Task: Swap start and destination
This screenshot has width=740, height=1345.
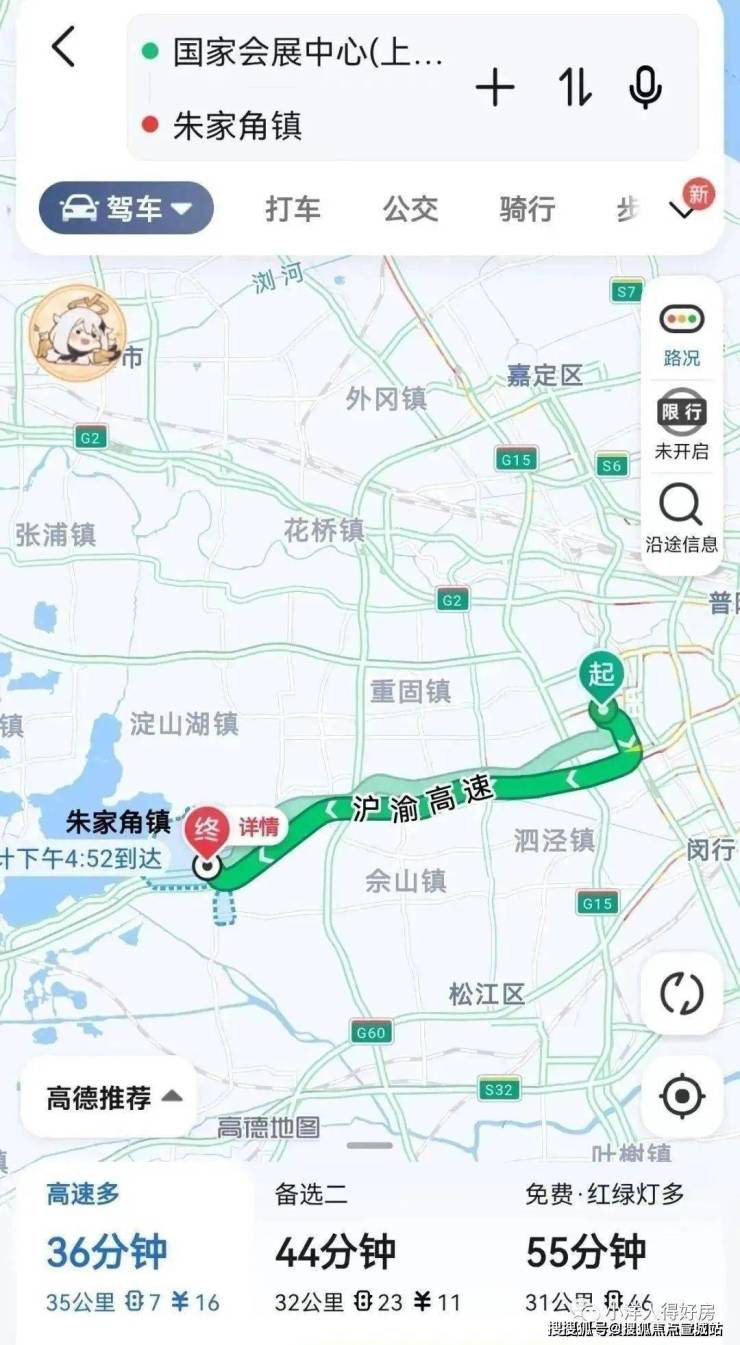Action: (575, 88)
